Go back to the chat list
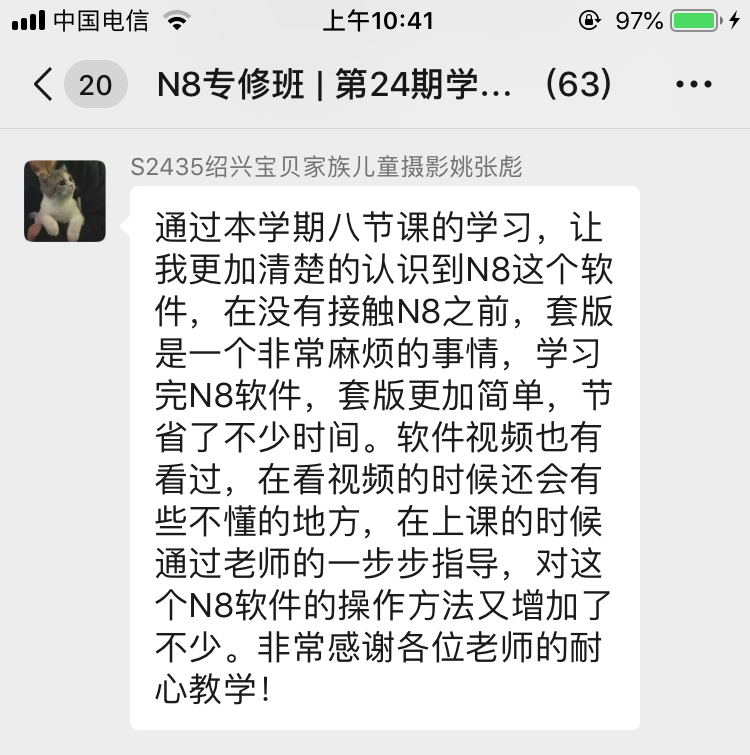750x755 pixels. (44, 85)
